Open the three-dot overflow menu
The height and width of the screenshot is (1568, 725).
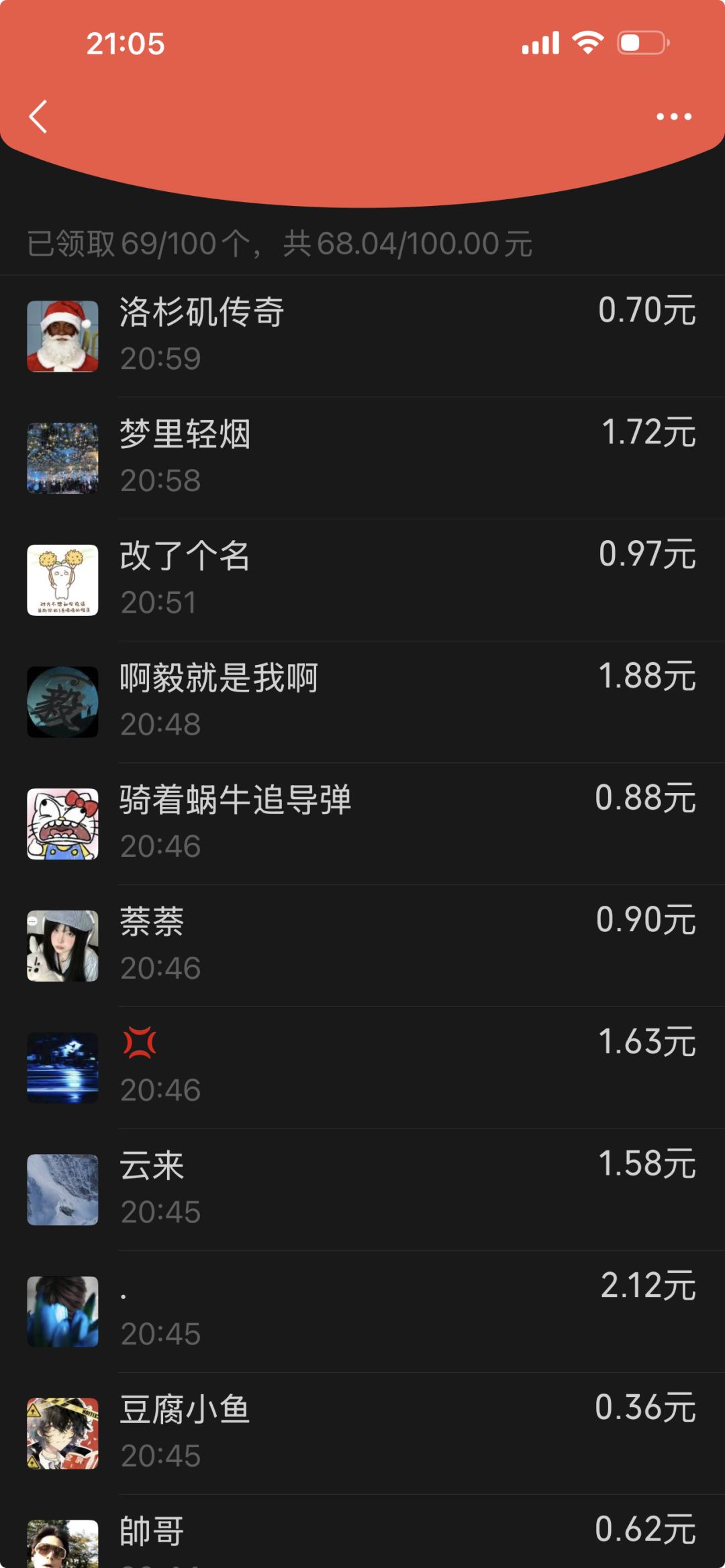(673, 117)
